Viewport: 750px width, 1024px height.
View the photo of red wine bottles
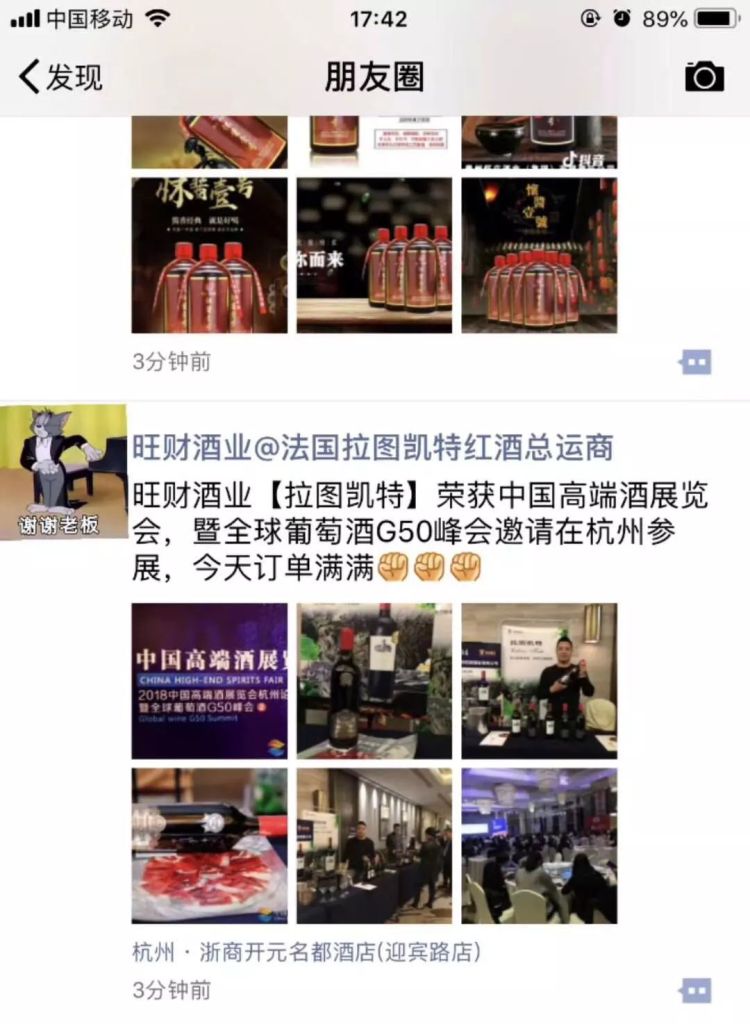pos(374,681)
